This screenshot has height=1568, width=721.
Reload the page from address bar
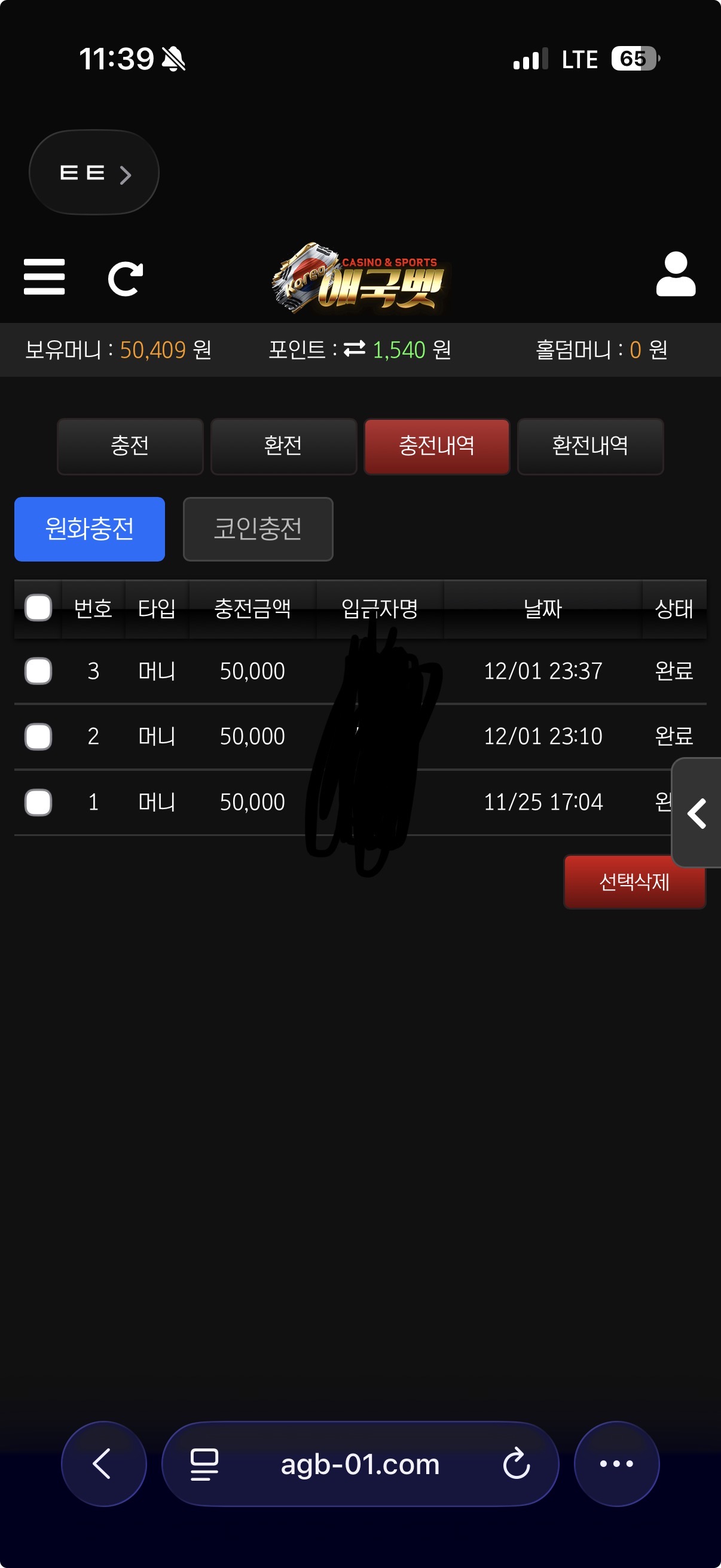coord(517,1463)
